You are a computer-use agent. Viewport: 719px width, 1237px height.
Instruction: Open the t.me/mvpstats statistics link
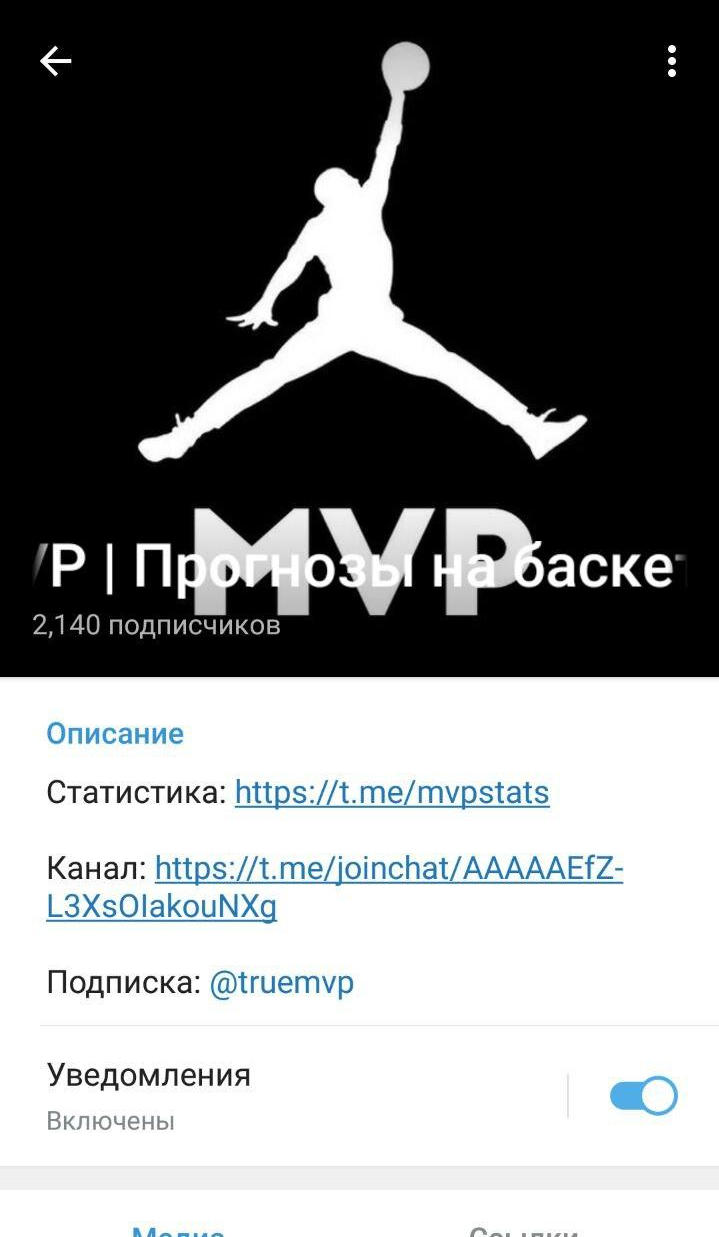coord(392,793)
